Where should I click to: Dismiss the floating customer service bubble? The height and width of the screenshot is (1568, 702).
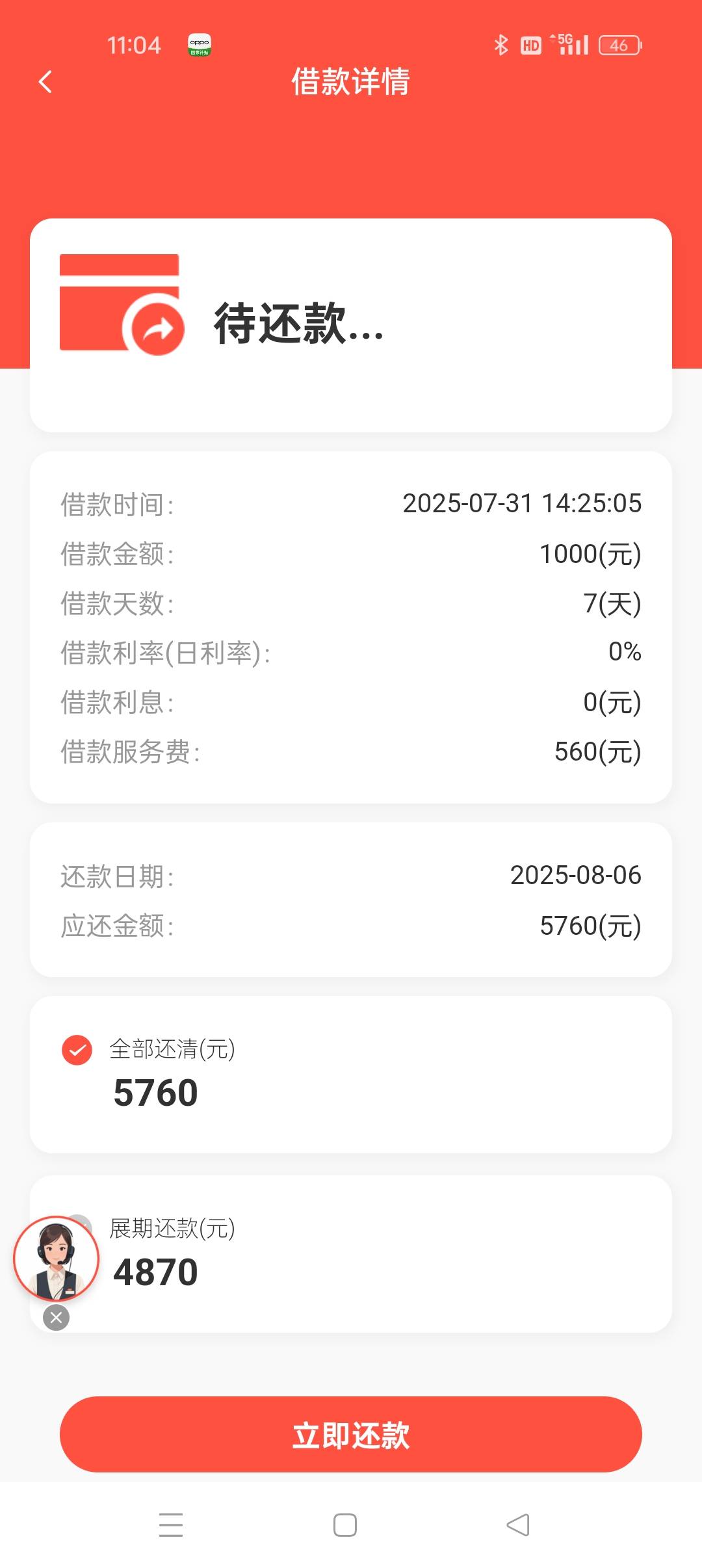(x=56, y=1318)
